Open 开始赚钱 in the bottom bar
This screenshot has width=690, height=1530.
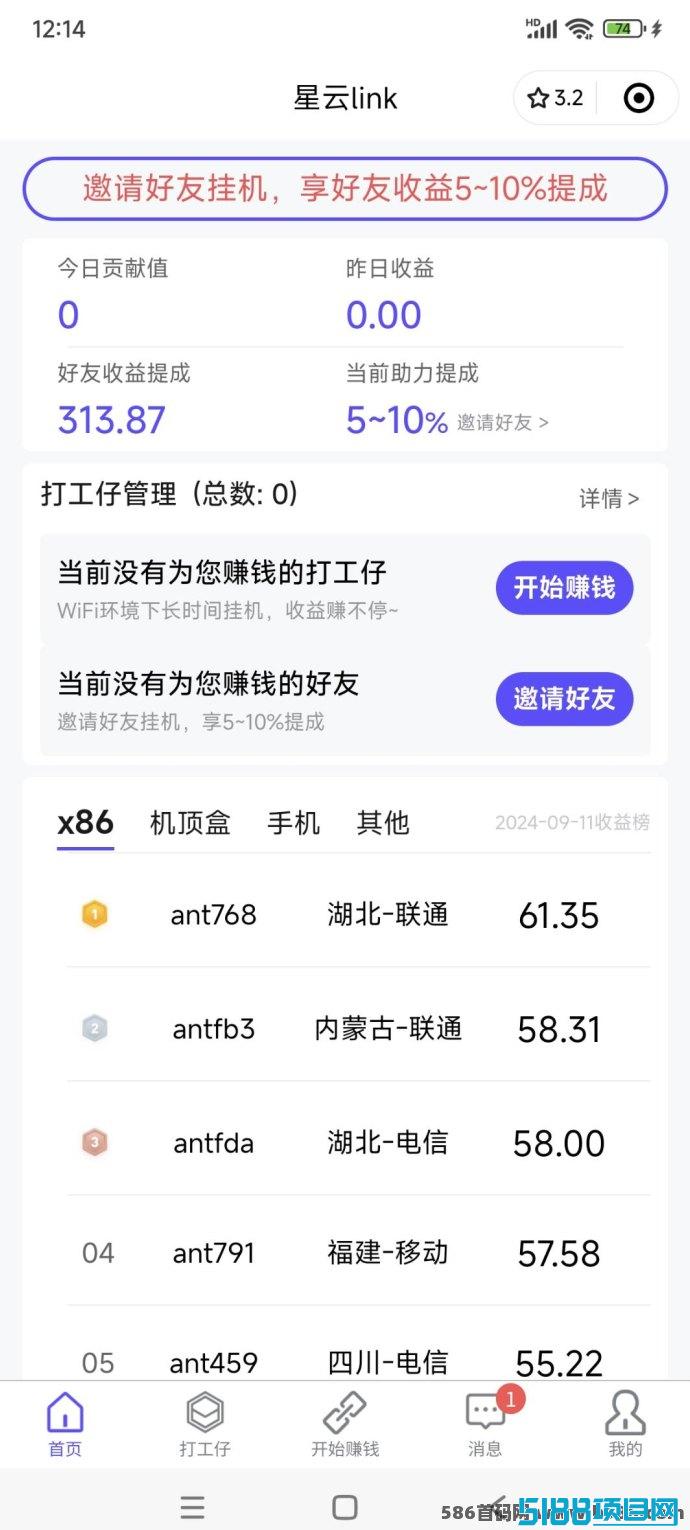345,1425
